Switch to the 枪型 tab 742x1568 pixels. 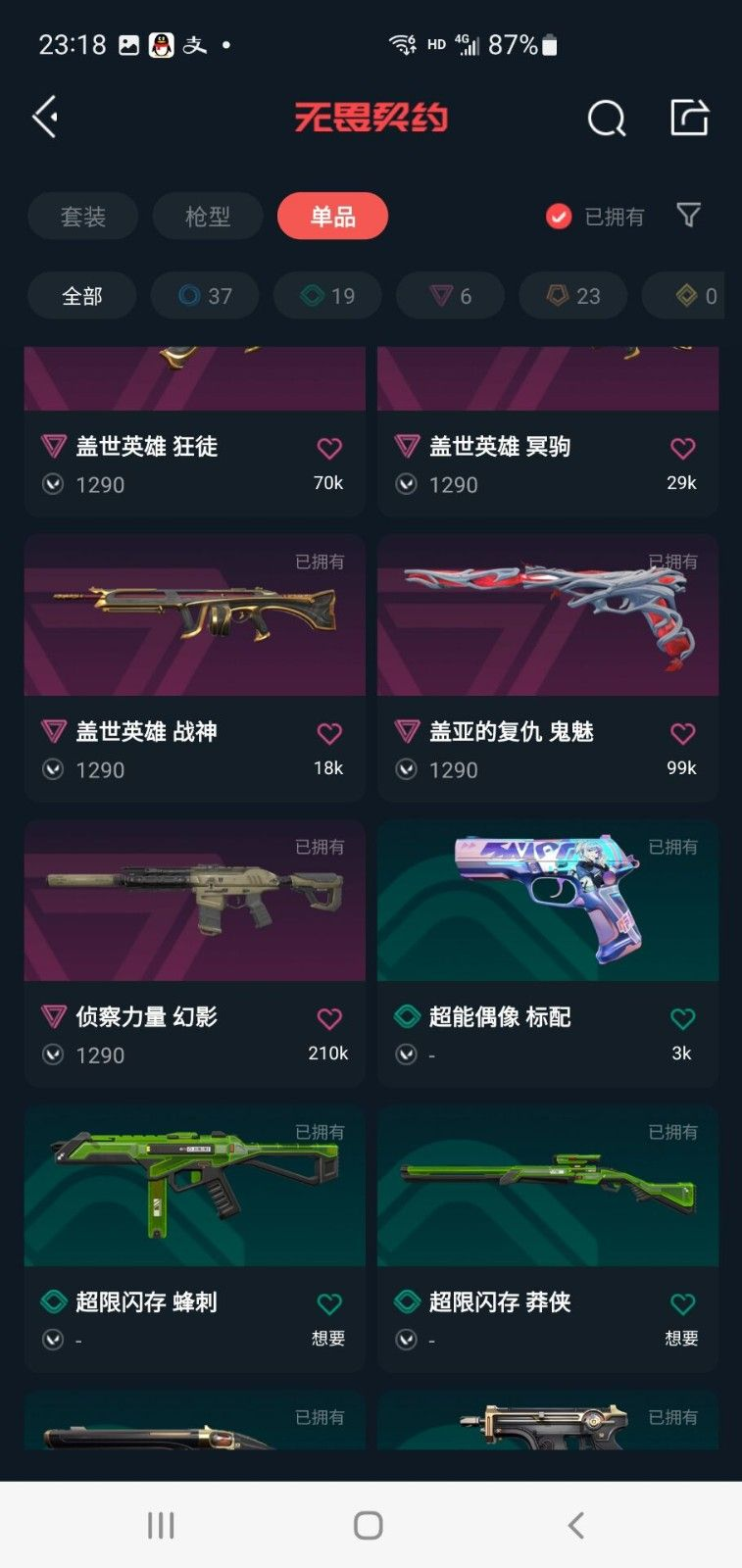tap(208, 217)
